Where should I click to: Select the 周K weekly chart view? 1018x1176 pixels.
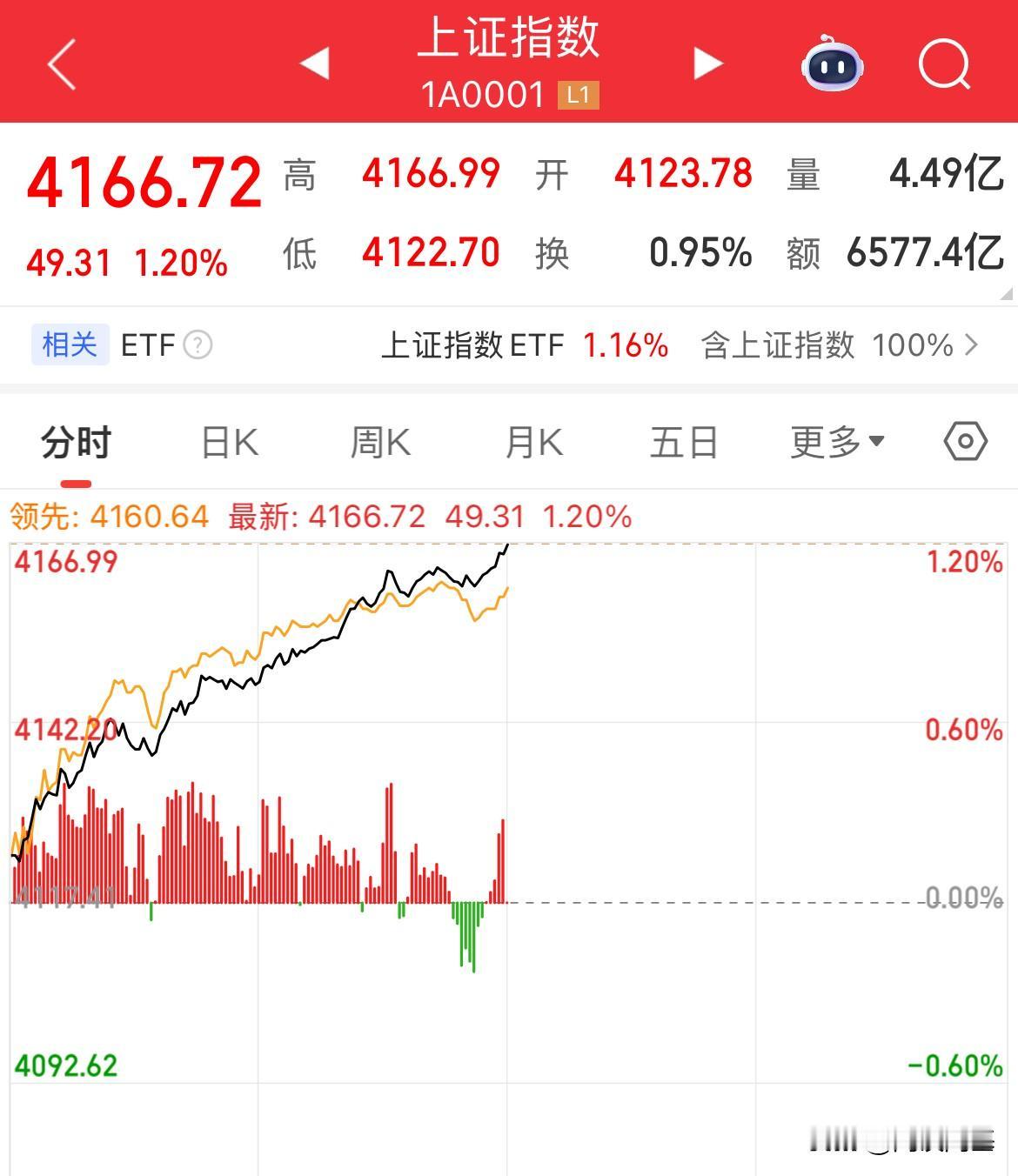point(379,442)
